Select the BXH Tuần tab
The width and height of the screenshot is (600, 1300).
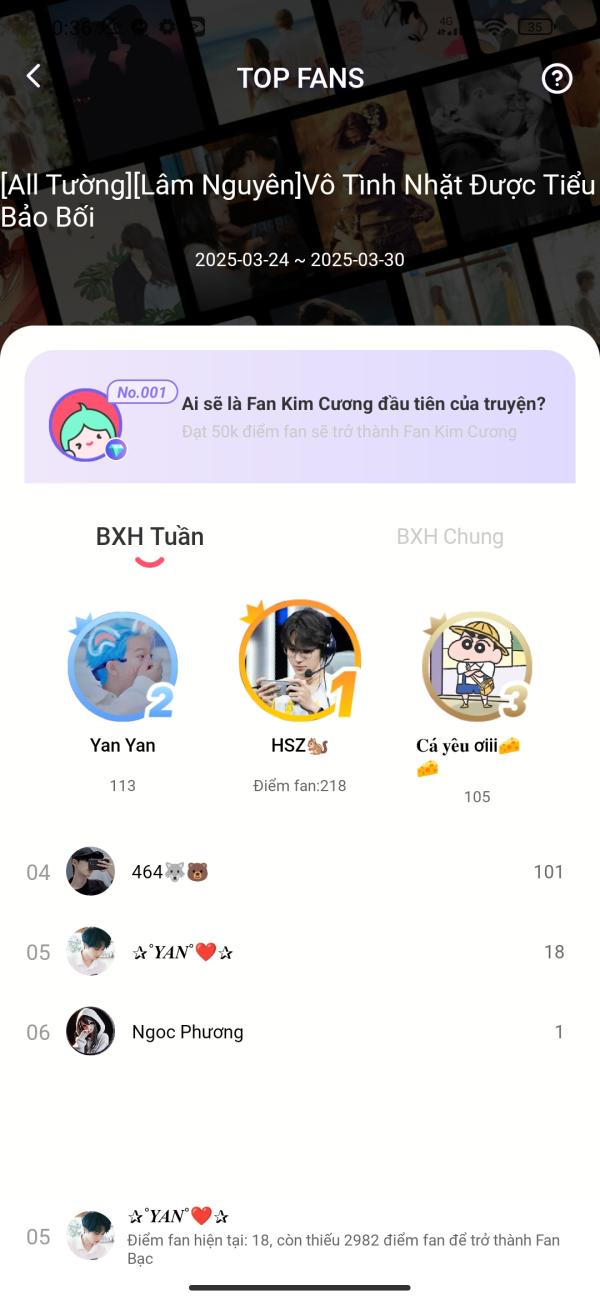coord(150,537)
